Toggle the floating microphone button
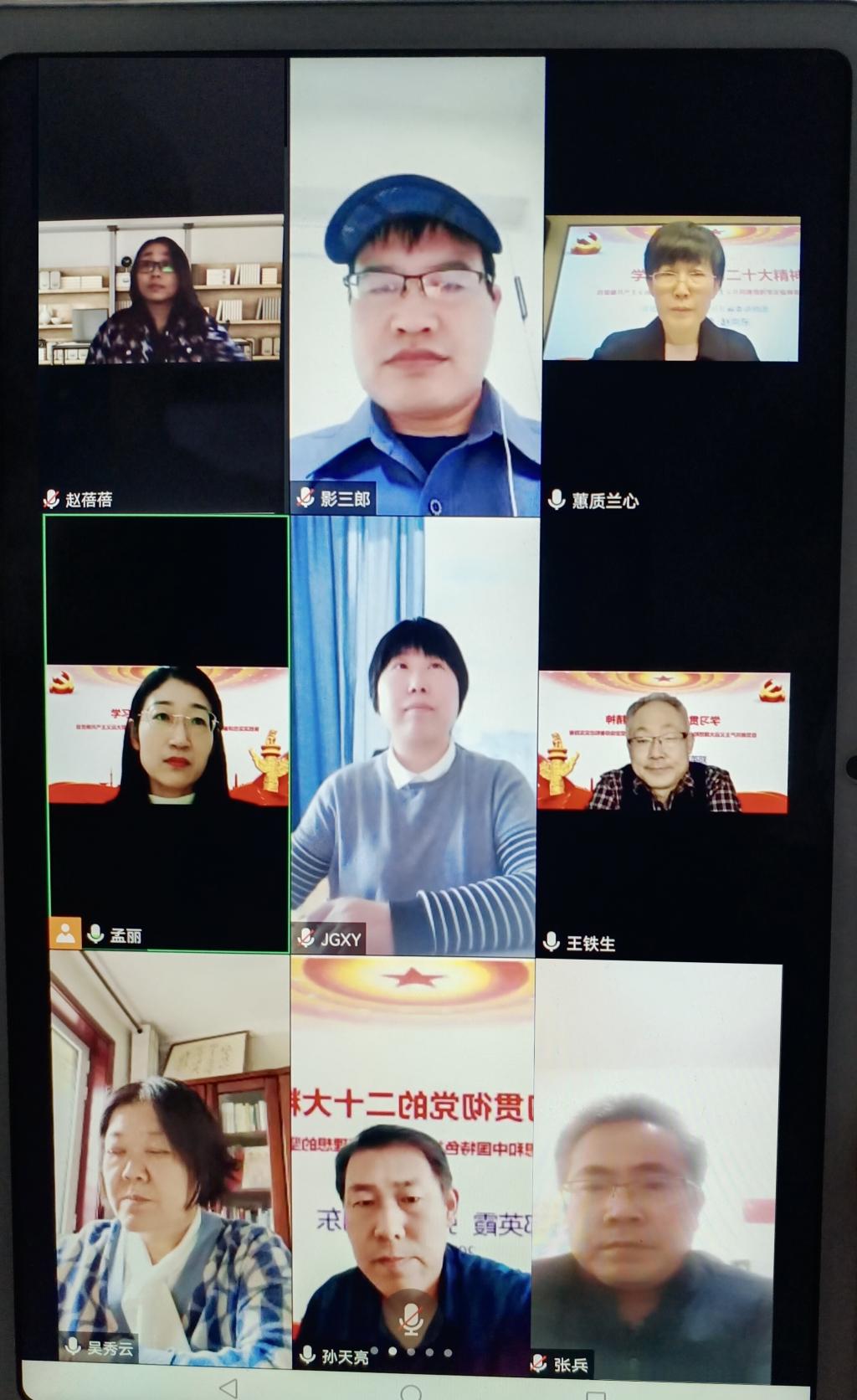 pyautogui.click(x=410, y=1320)
